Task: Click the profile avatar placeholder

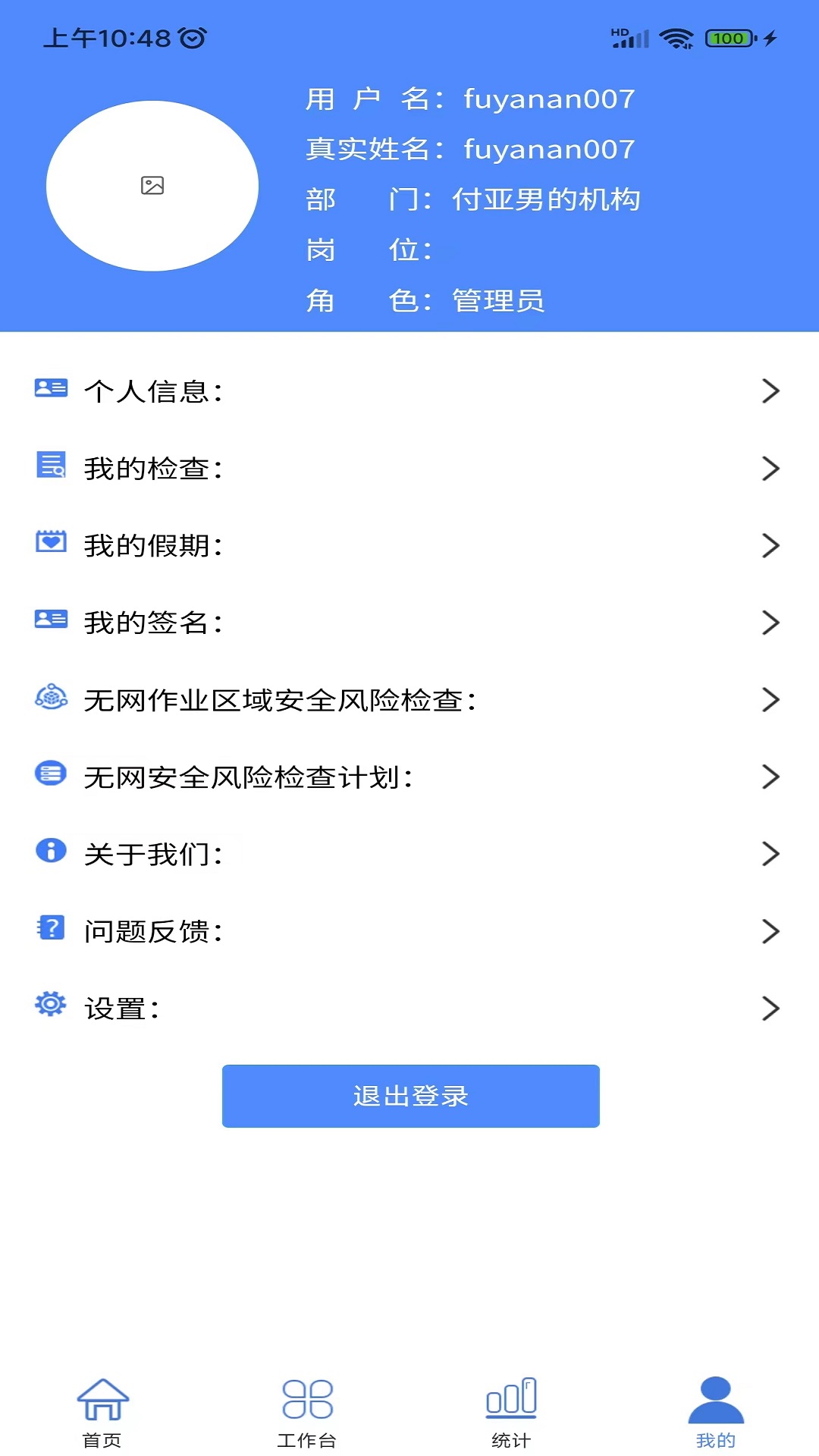Action: (x=152, y=184)
